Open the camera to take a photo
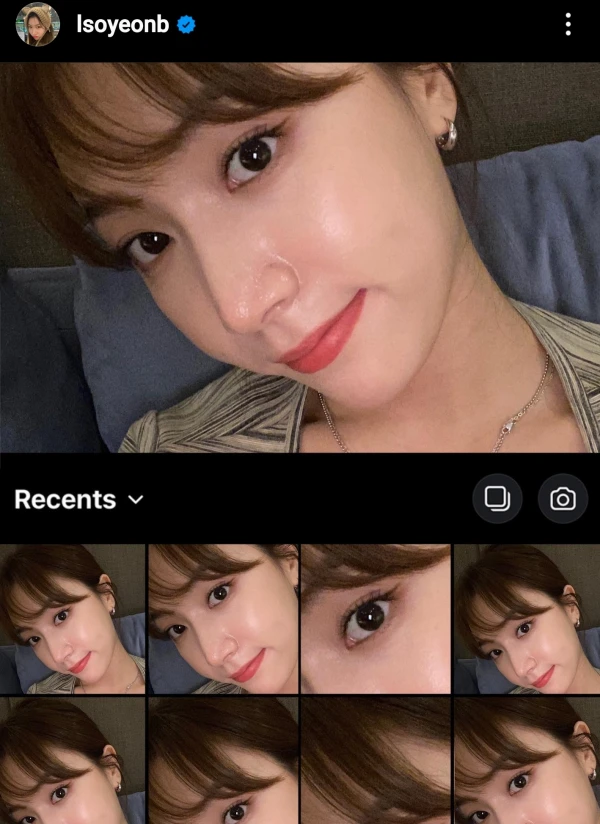 coord(563,499)
